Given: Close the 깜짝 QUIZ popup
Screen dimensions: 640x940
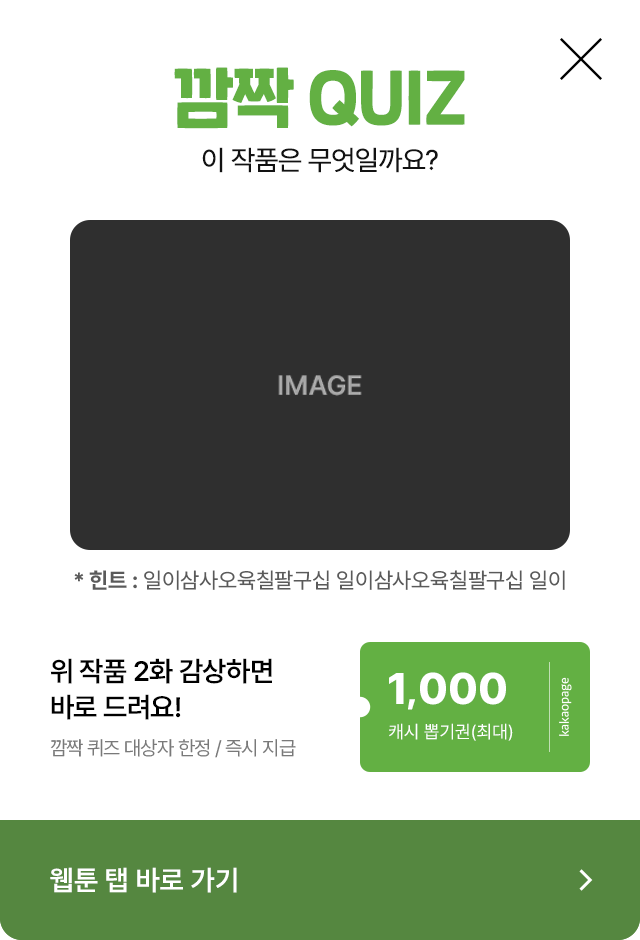Looking at the screenshot, I should [580, 59].
